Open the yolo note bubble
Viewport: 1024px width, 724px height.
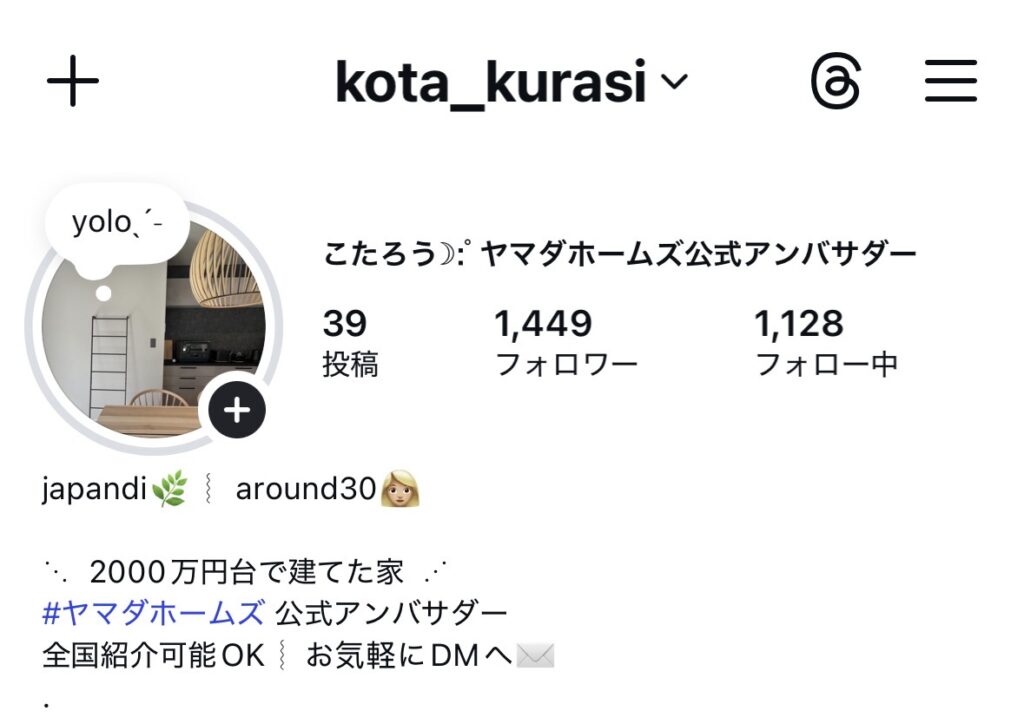coord(116,225)
